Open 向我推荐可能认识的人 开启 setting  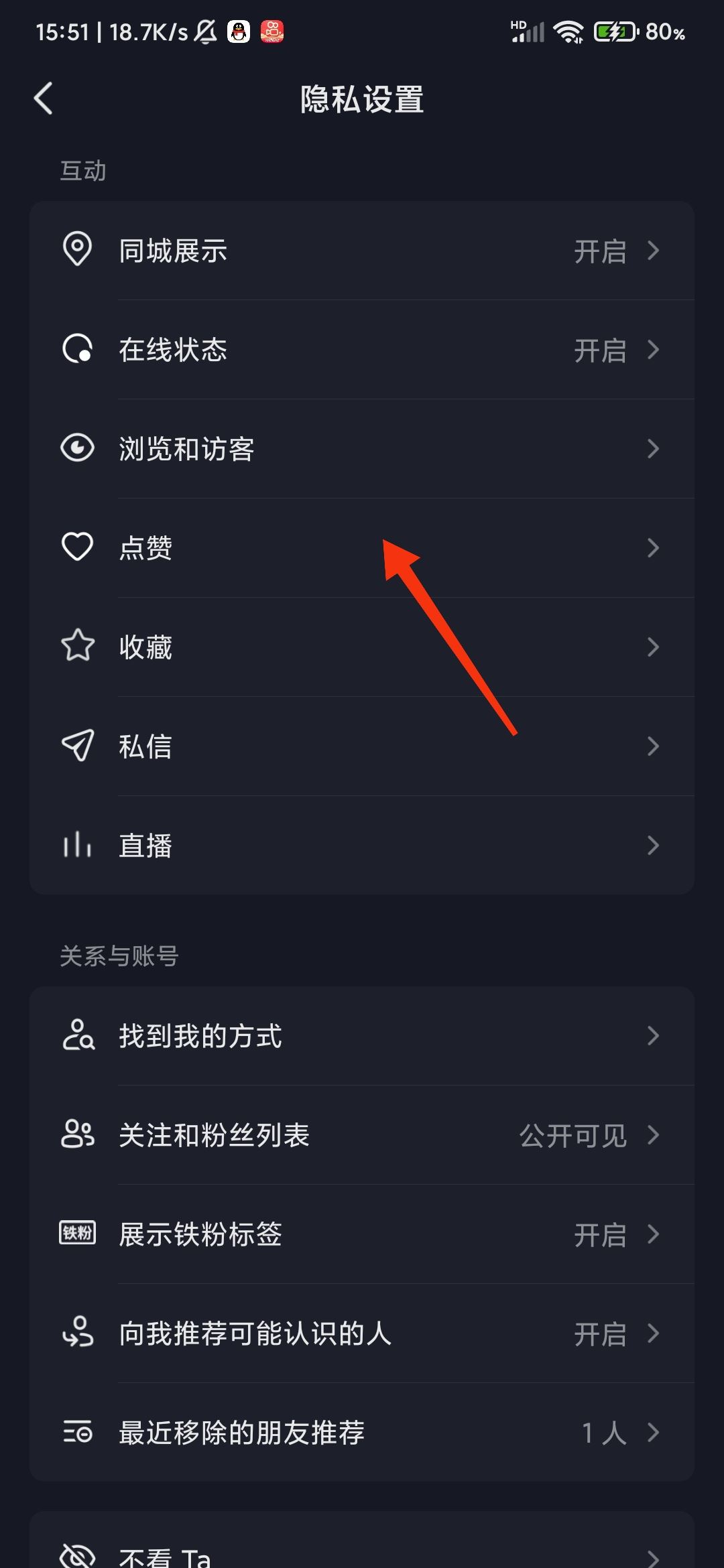pos(362,1333)
